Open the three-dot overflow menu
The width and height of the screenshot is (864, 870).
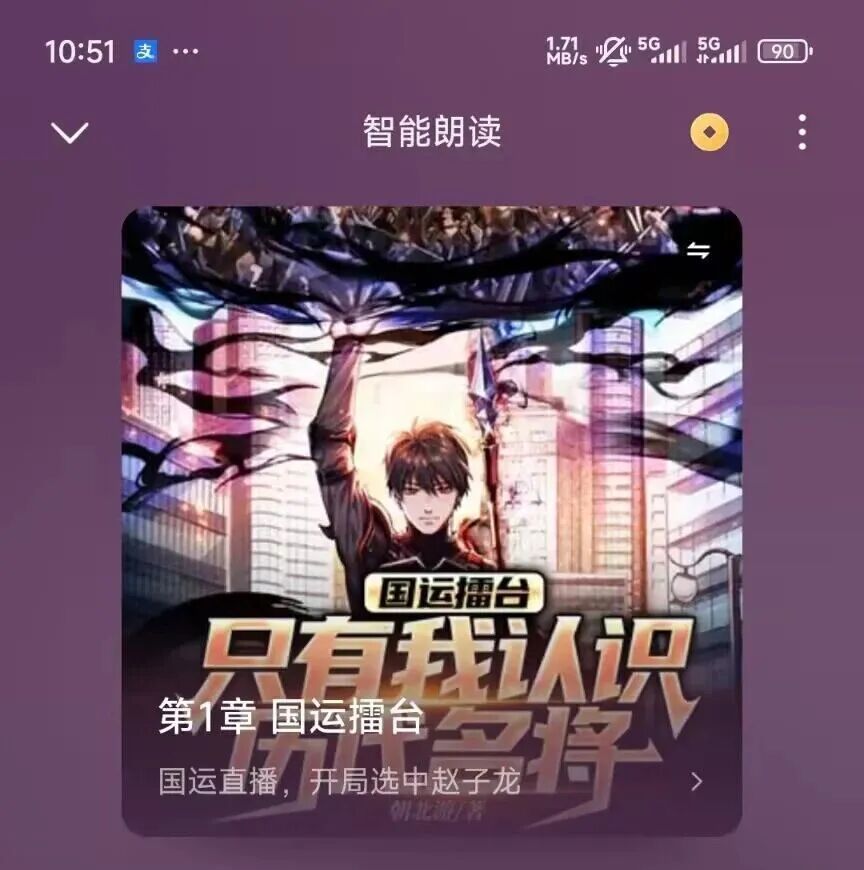click(802, 132)
